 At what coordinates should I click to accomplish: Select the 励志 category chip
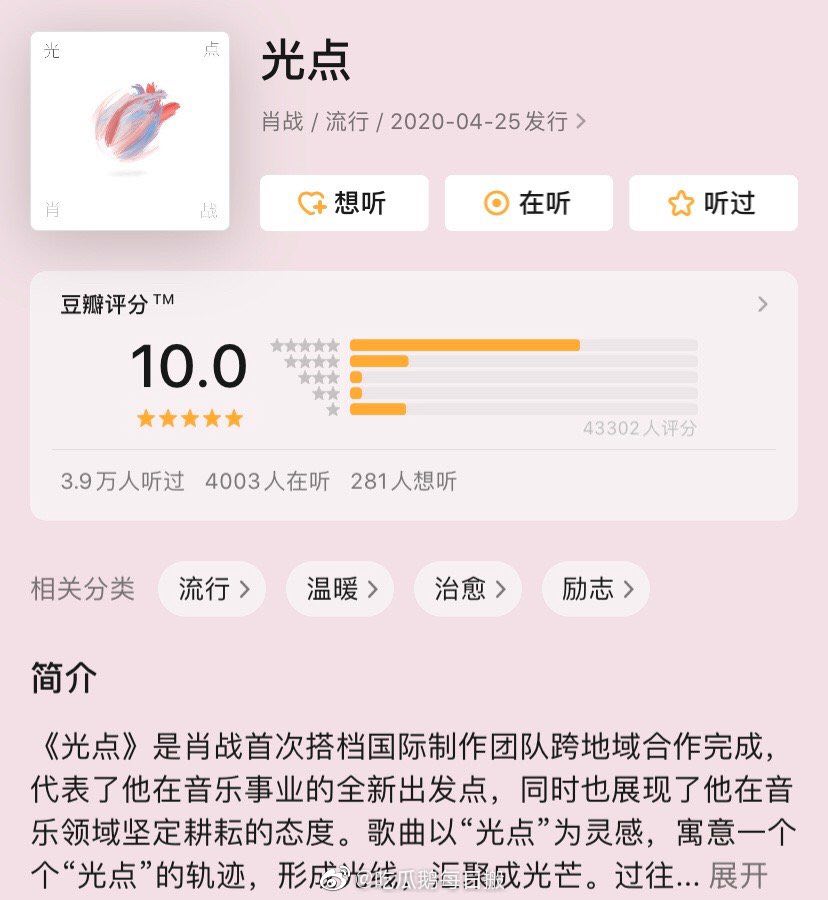(x=595, y=589)
